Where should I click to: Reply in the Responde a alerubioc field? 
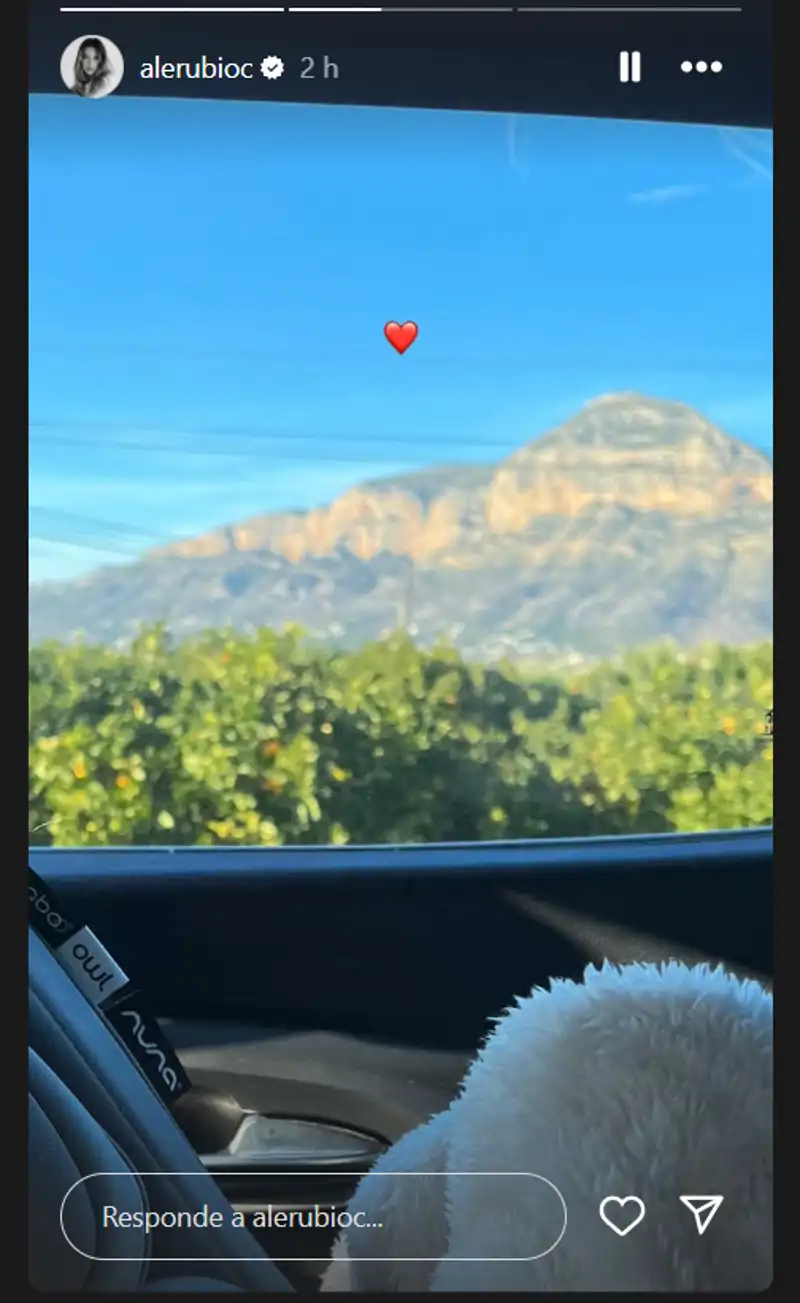point(313,1216)
